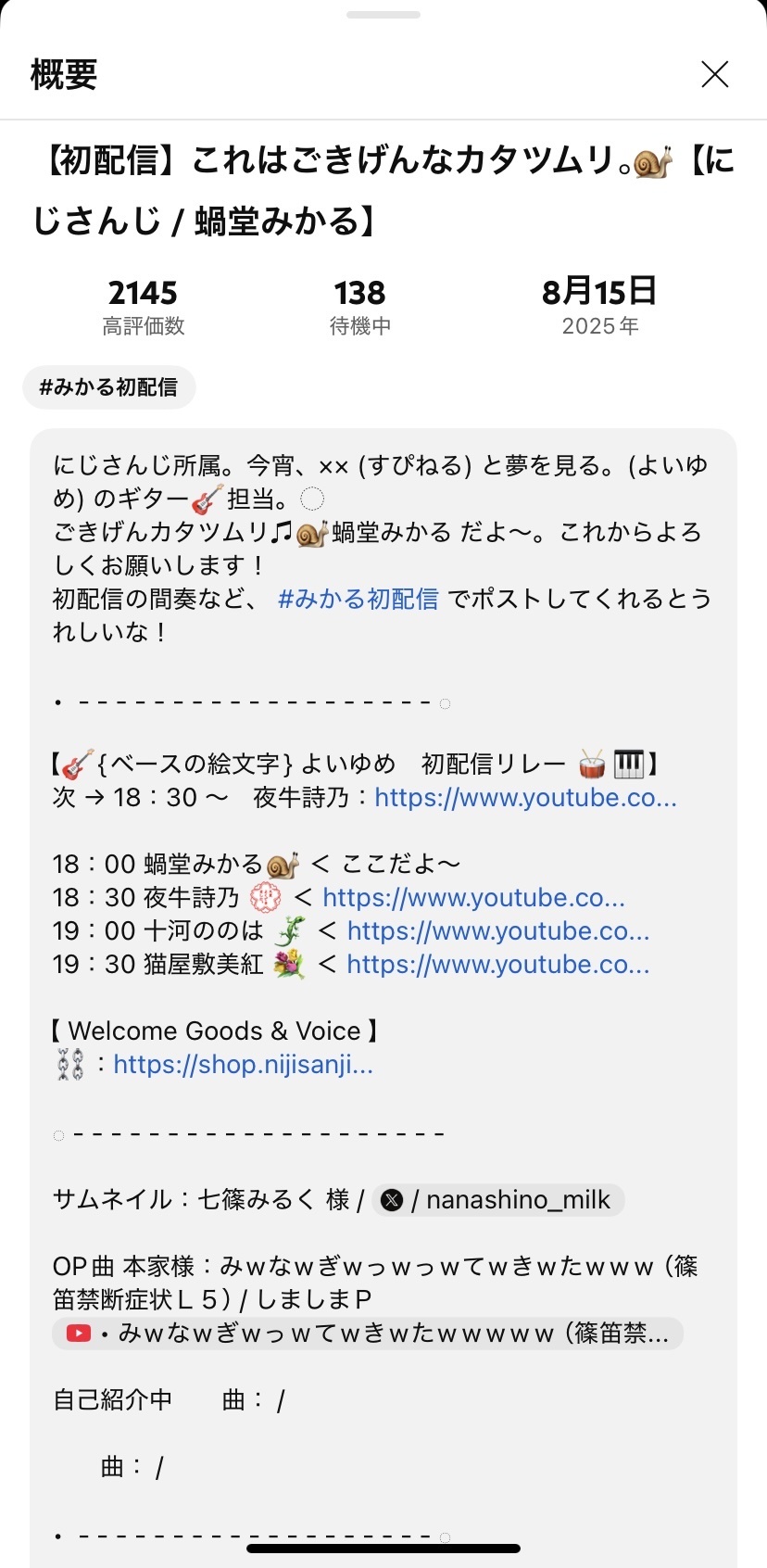Close the 概要 description panel

pyautogui.click(x=714, y=74)
